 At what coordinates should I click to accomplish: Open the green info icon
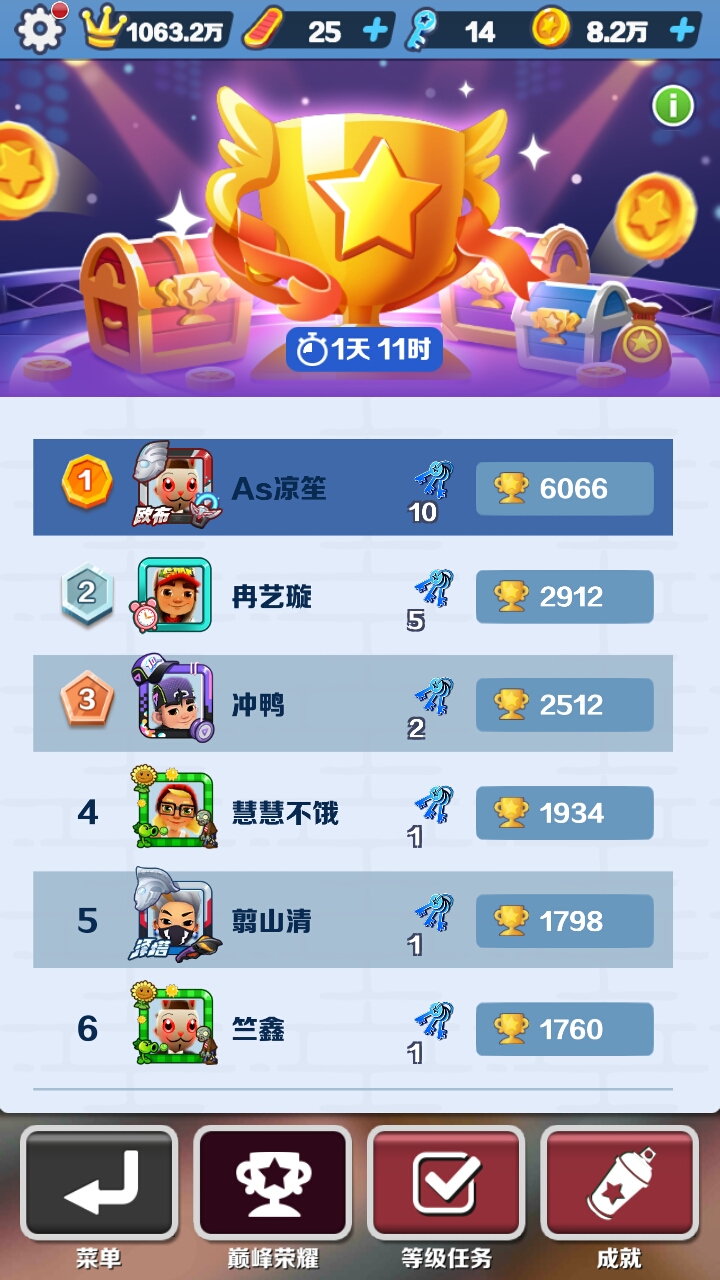tap(673, 105)
